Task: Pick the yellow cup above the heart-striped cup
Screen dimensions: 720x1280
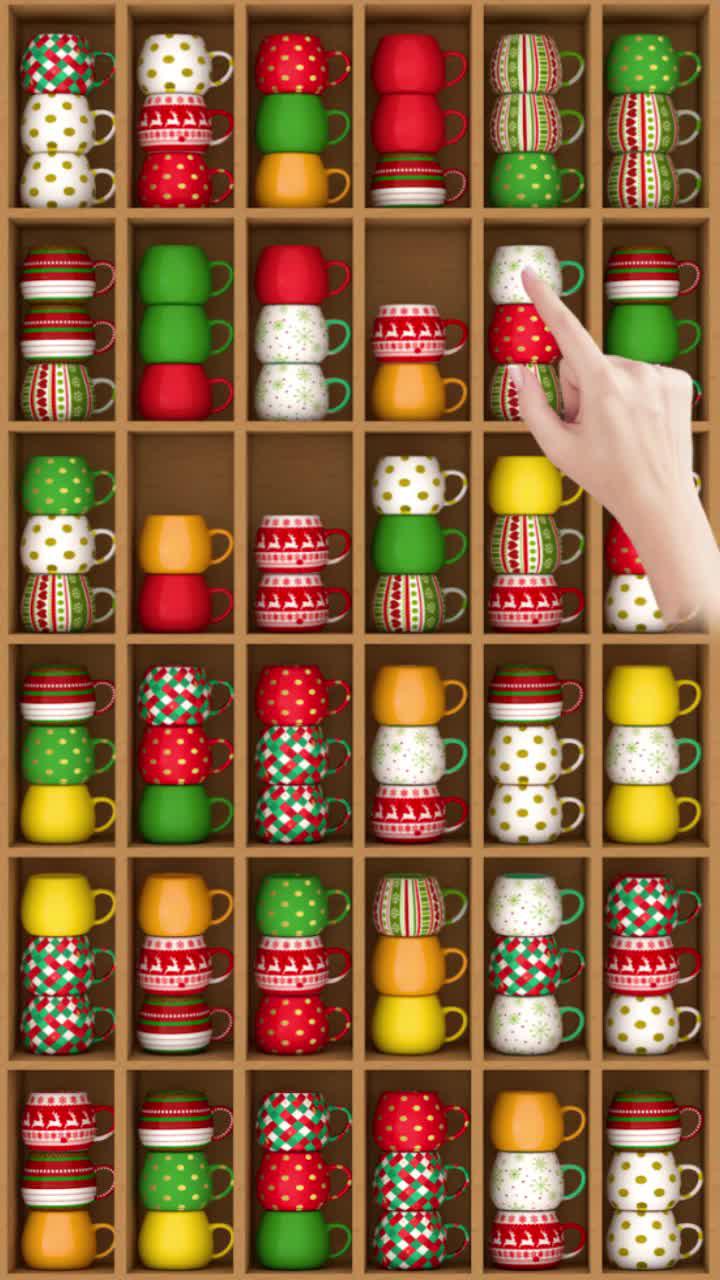Action: coord(526,484)
